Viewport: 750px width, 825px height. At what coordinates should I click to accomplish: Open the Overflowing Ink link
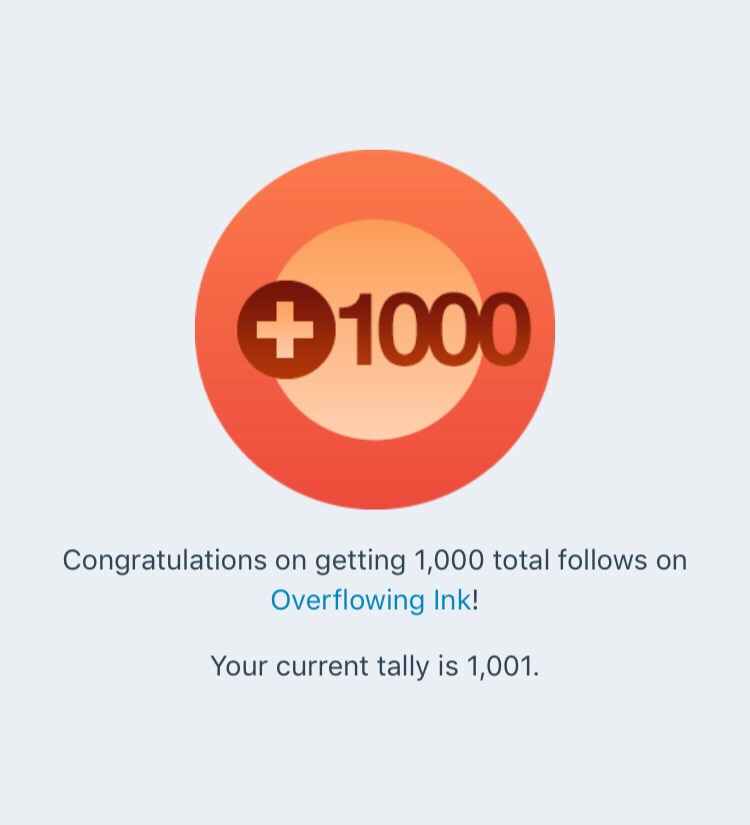pos(370,600)
